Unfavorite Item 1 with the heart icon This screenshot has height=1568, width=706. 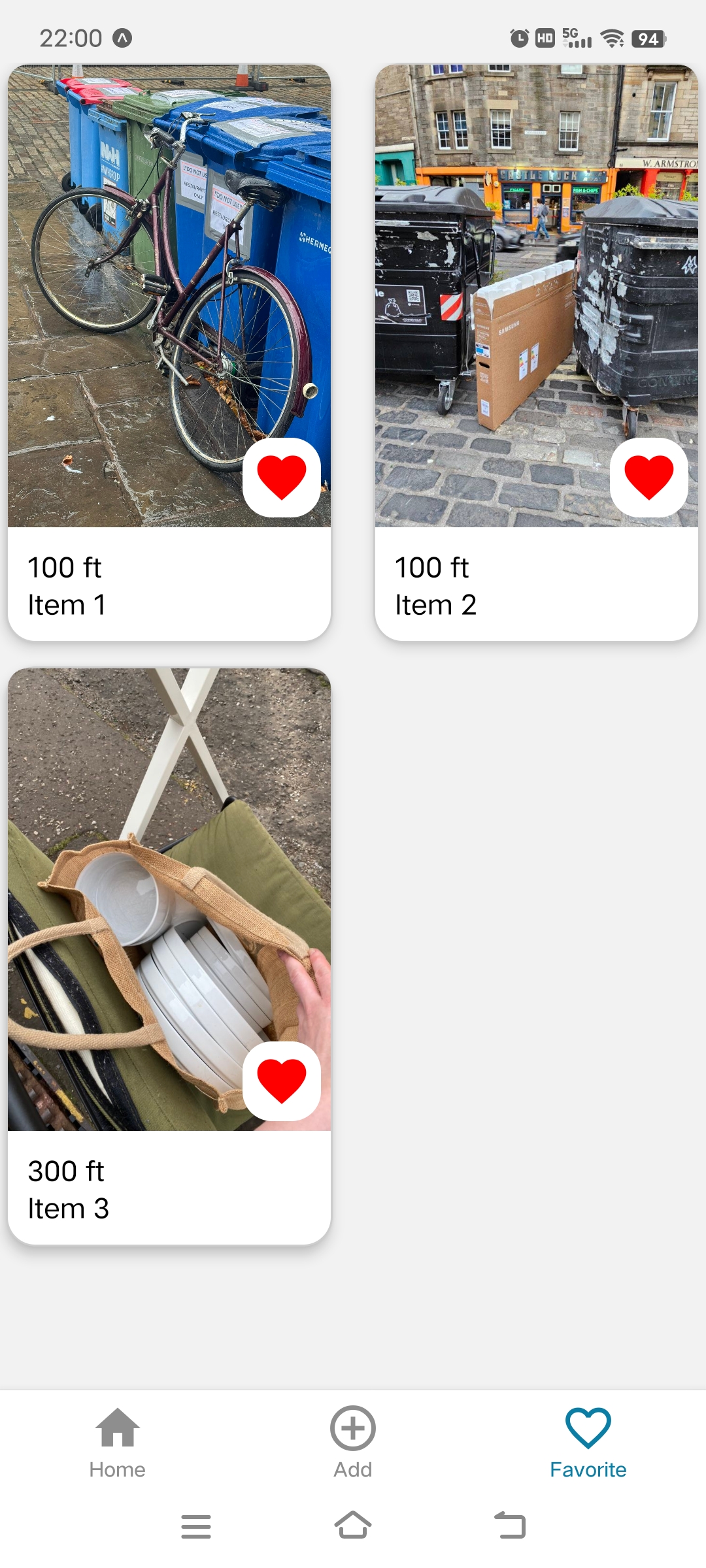click(x=282, y=478)
